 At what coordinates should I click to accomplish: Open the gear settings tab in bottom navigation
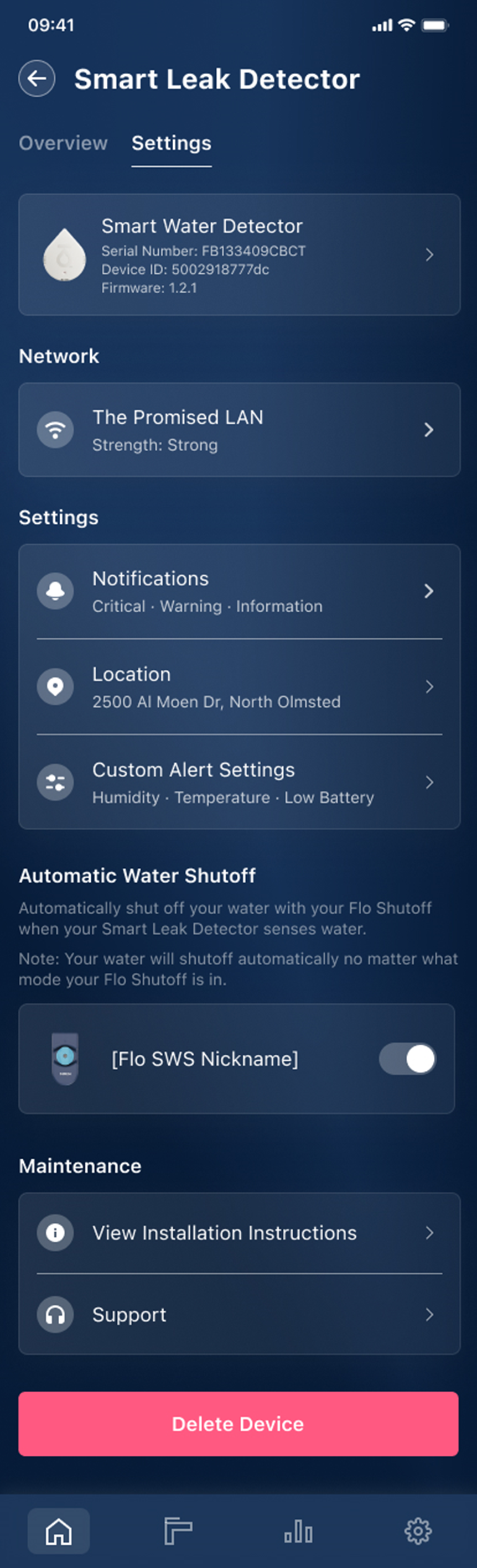[x=418, y=1531]
